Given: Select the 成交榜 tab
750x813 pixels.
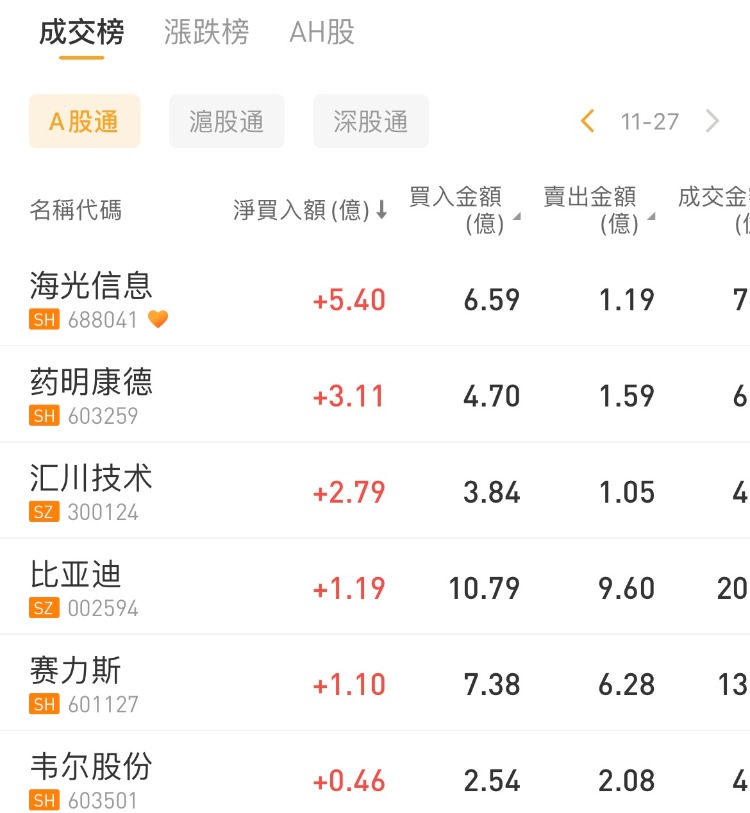Looking at the screenshot, I should coord(81,32).
